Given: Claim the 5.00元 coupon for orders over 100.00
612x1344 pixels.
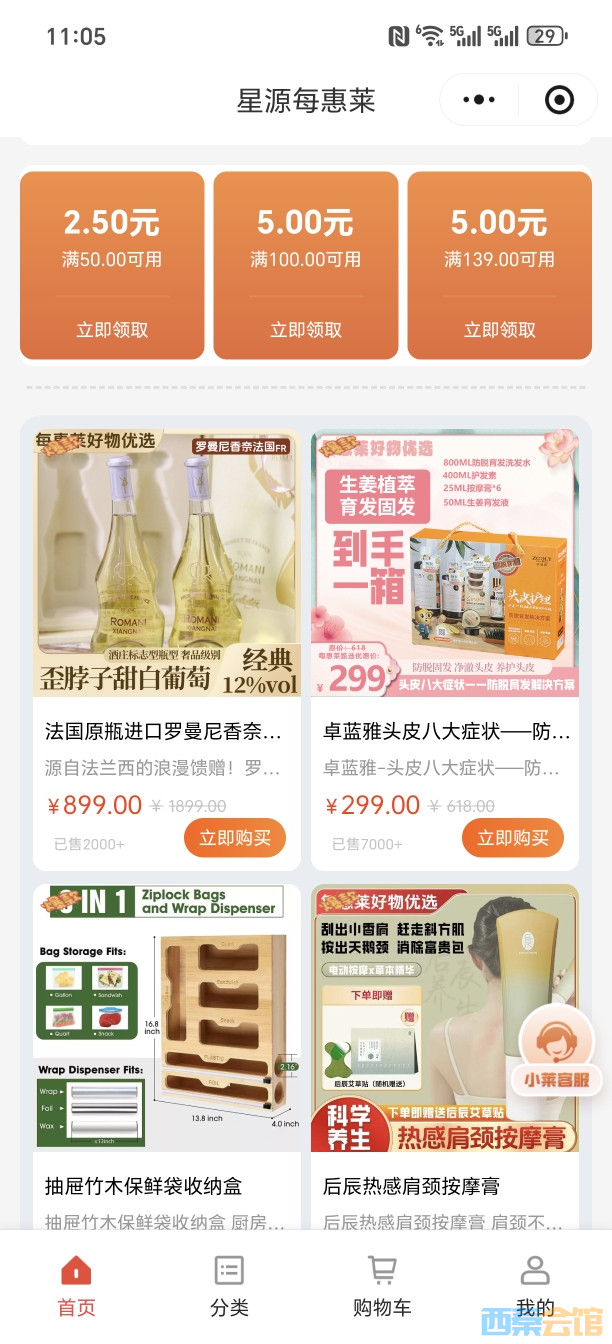Looking at the screenshot, I should pyautogui.click(x=306, y=329).
